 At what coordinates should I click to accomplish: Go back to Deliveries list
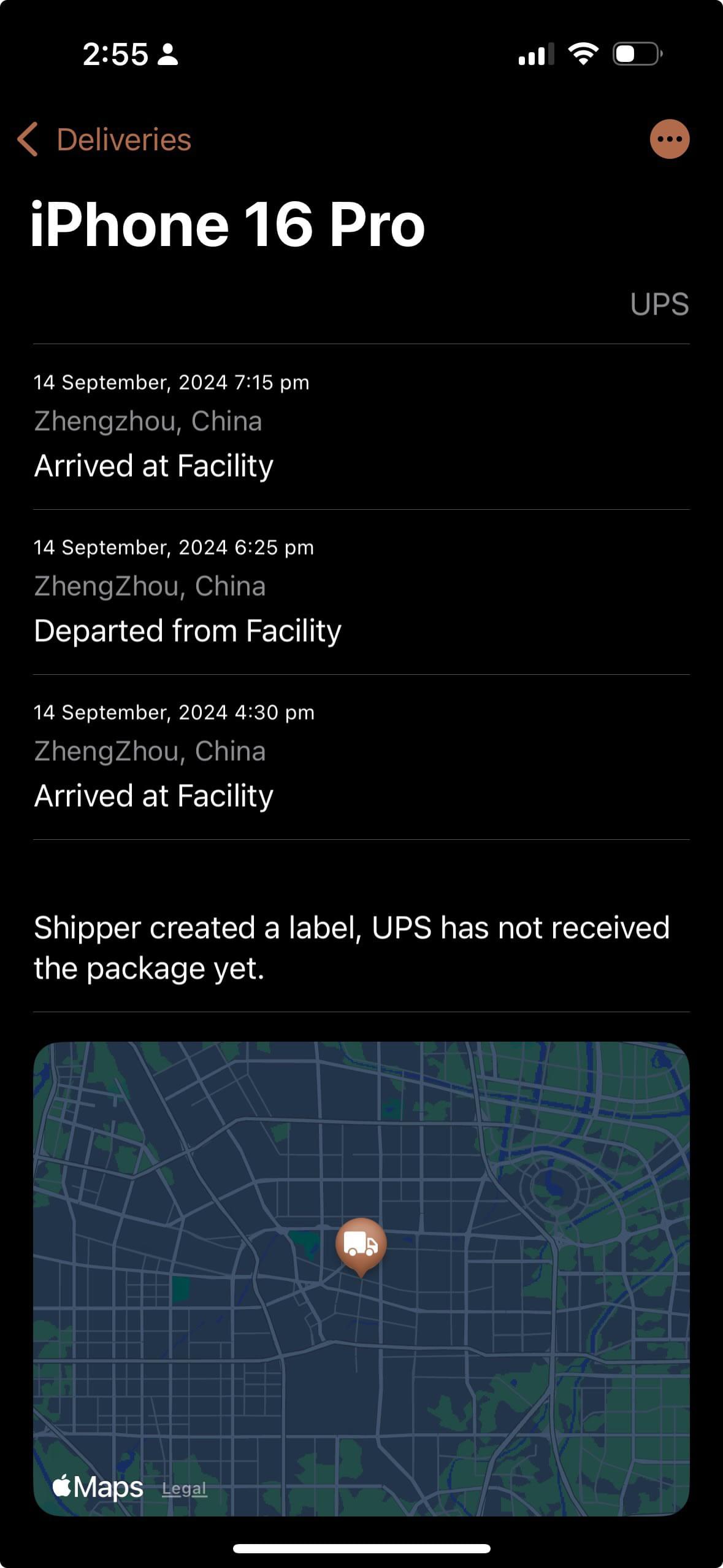[x=104, y=139]
